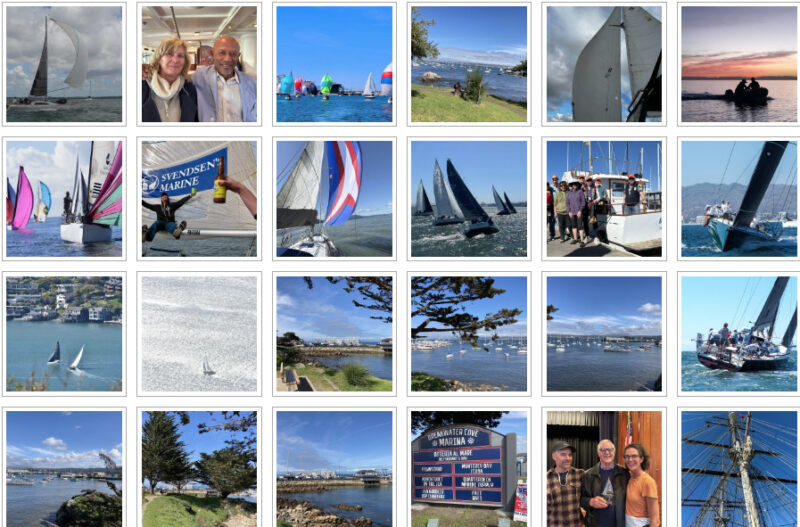Open the photo of three people holding an award

coord(603,468)
